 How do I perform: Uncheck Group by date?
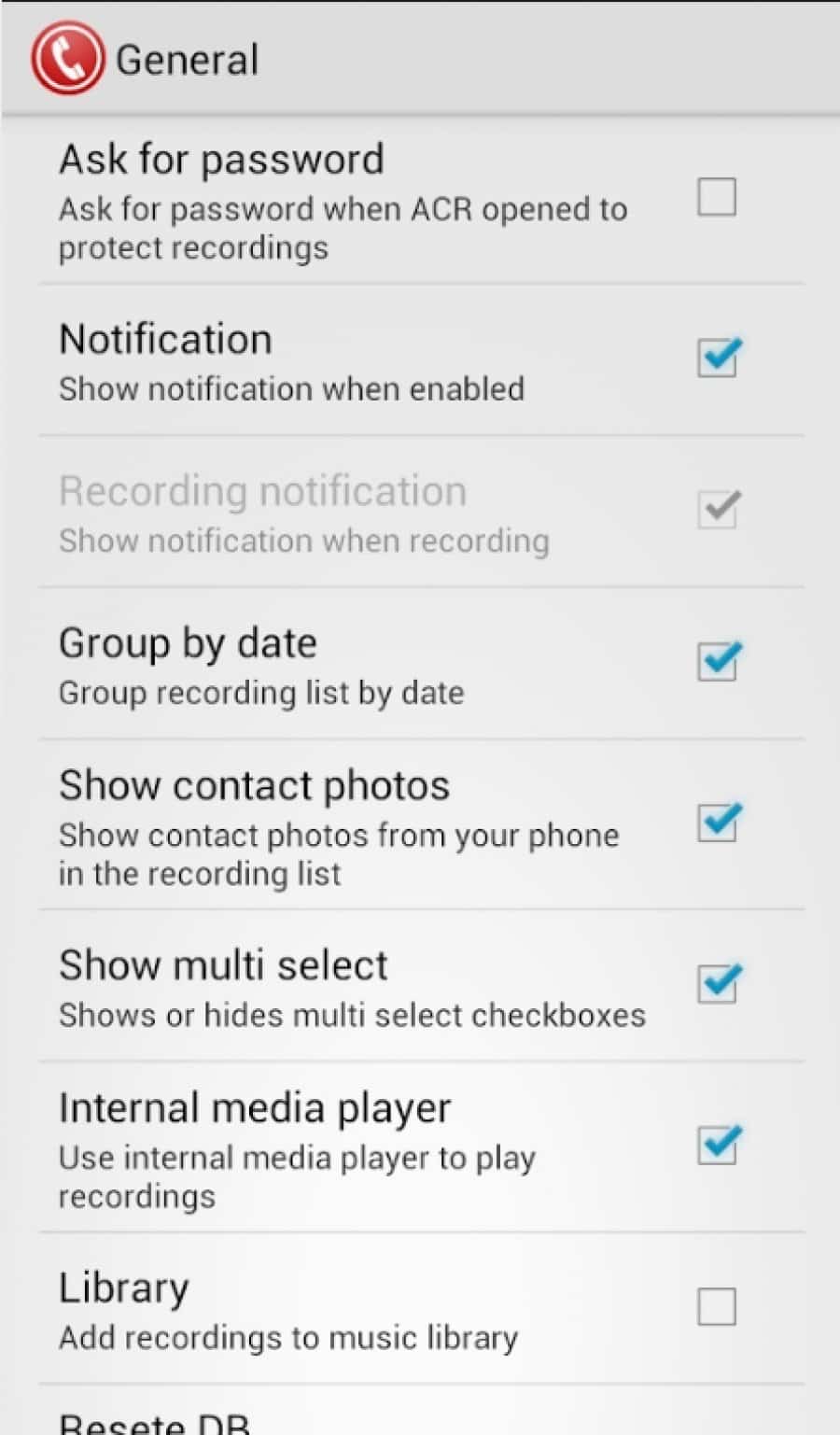click(718, 661)
